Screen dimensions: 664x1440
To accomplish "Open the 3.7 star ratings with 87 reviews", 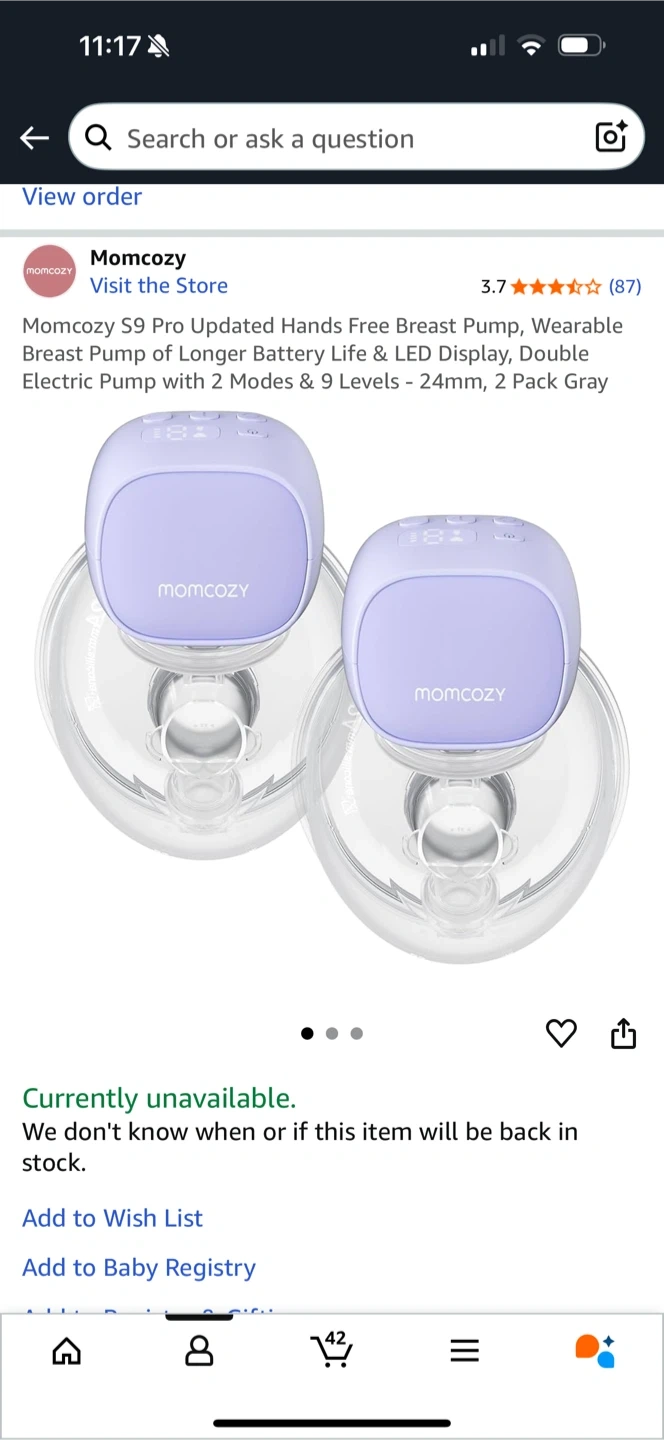I will click(561, 286).
